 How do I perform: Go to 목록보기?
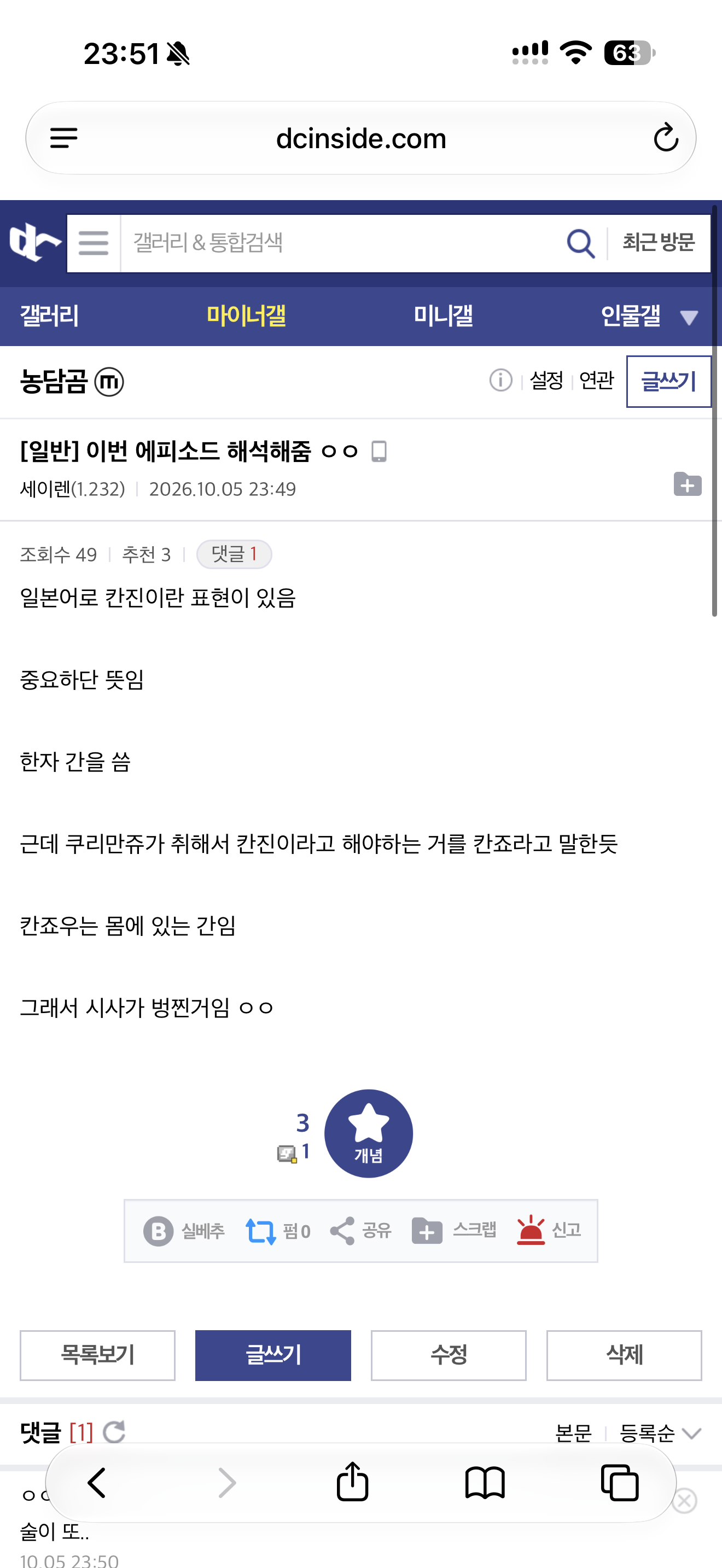pyautogui.click(x=97, y=1355)
